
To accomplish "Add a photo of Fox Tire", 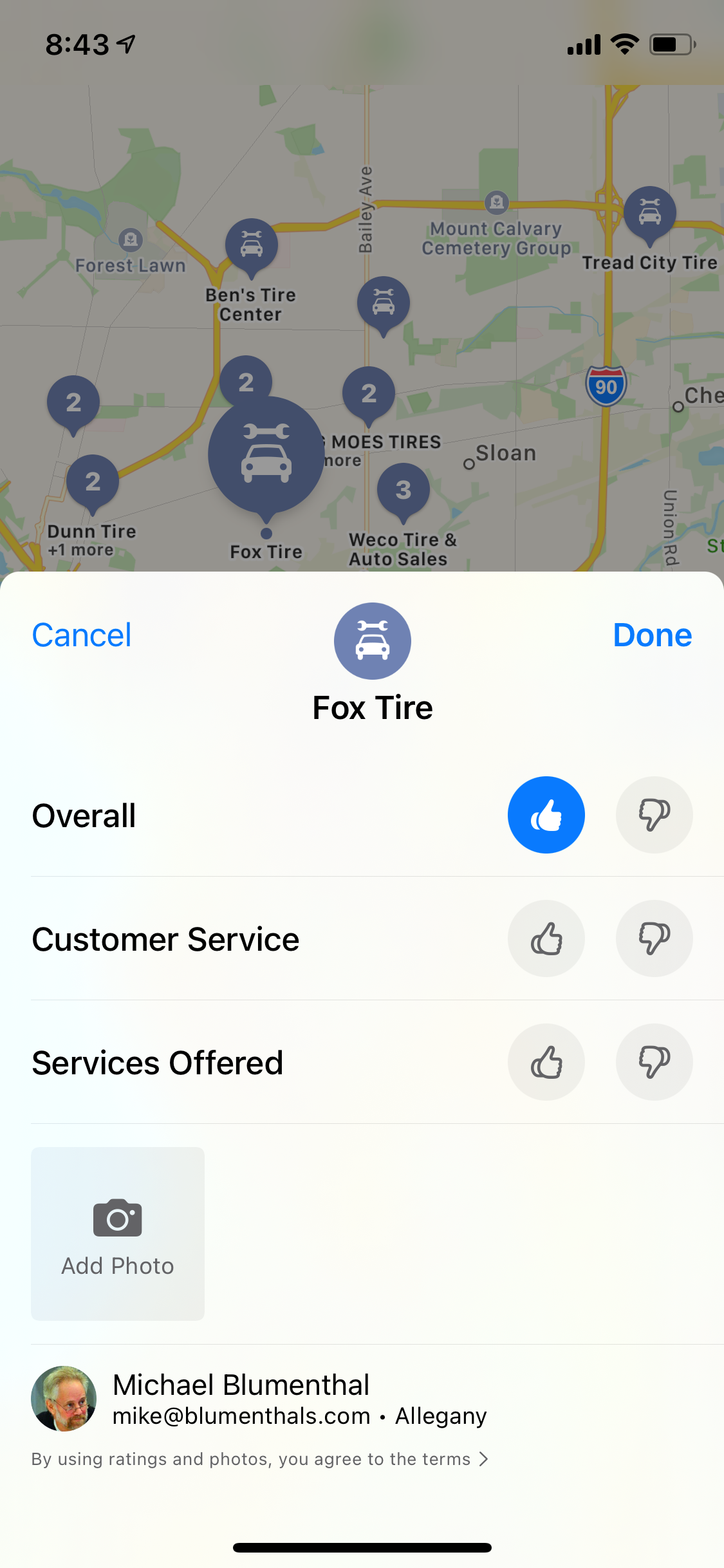I will click(118, 1233).
